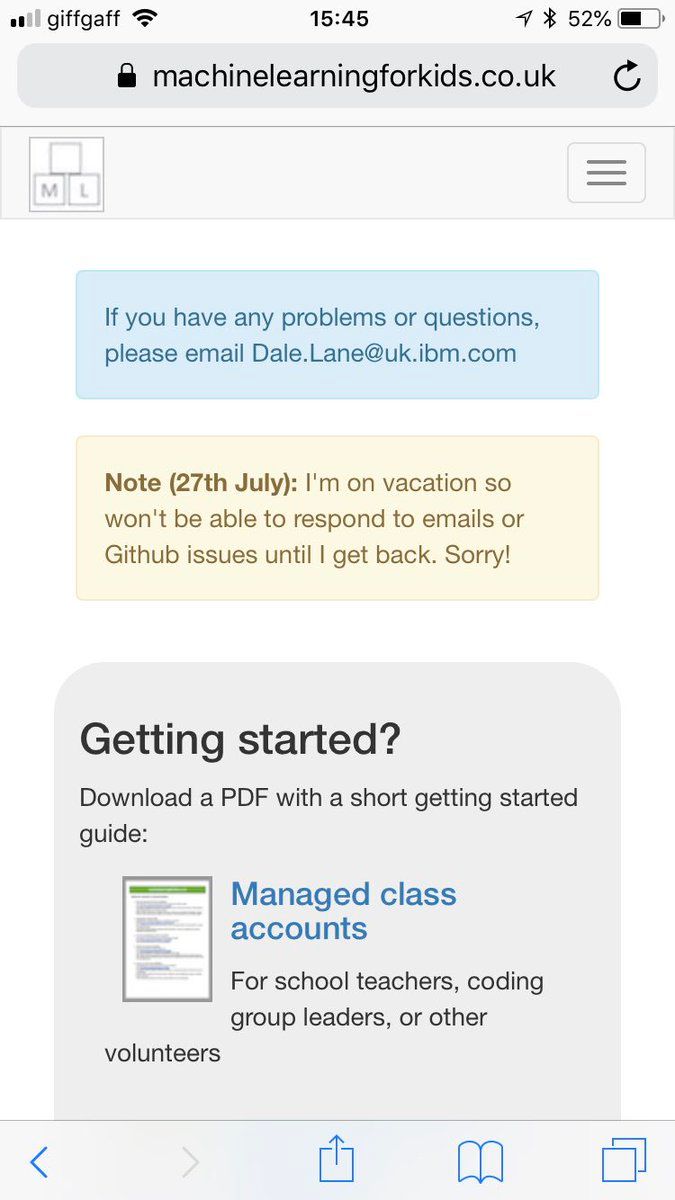
Task: Tap the ML blocks site logo
Action: click(x=66, y=174)
